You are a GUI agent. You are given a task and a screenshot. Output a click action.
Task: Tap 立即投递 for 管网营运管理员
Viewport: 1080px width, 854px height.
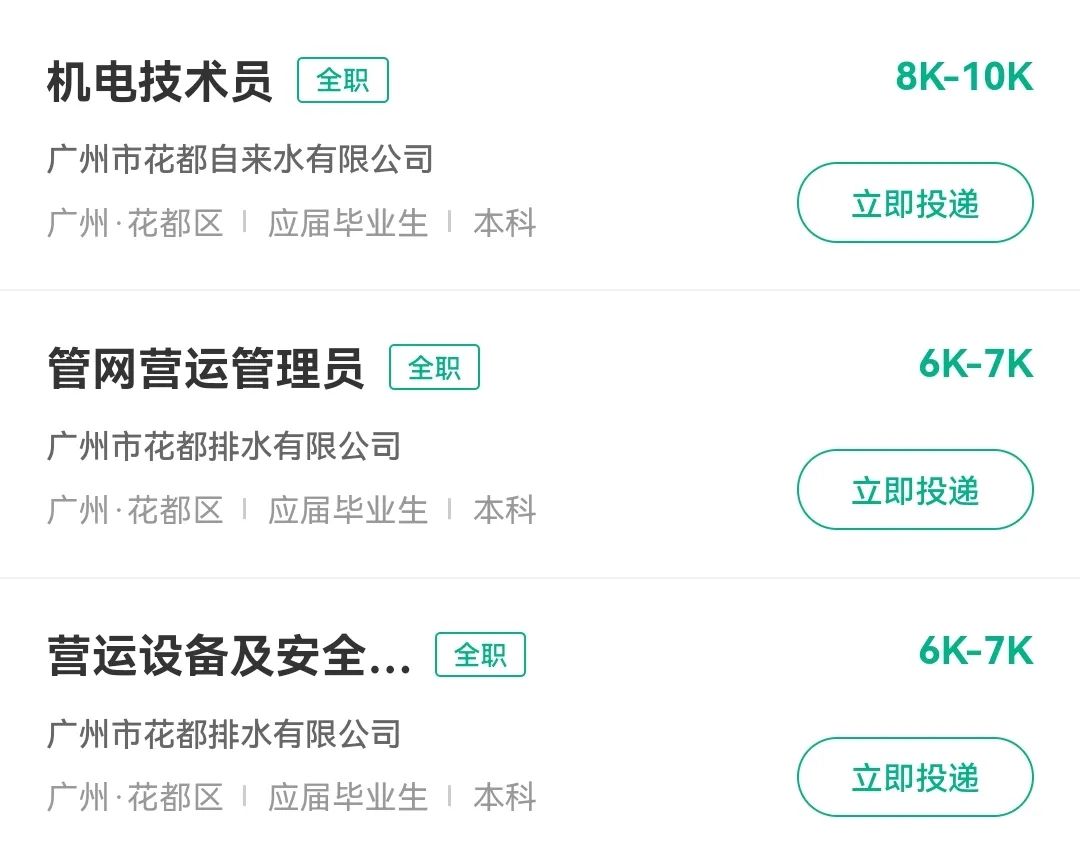(x=914, y=490)
